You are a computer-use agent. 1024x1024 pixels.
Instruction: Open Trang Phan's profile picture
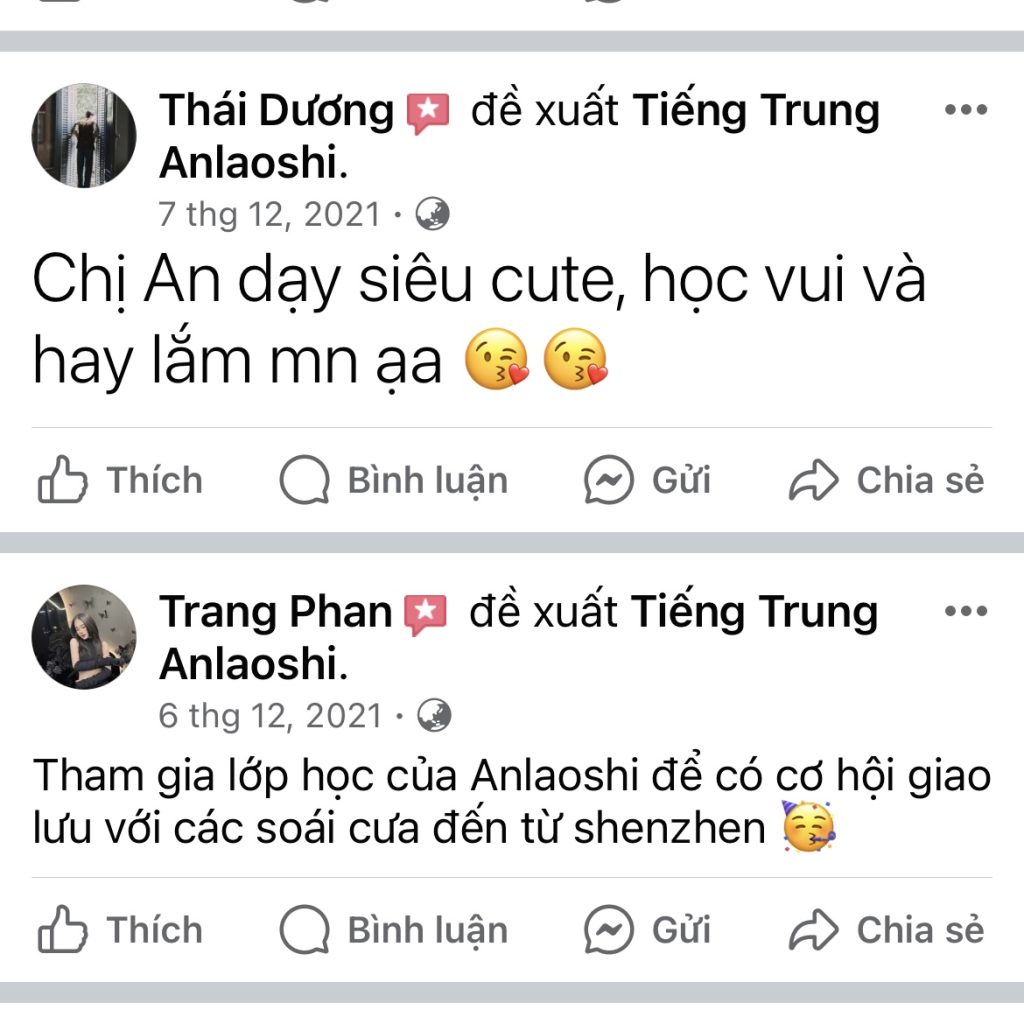pyautogui.click(x=84, y=636)
